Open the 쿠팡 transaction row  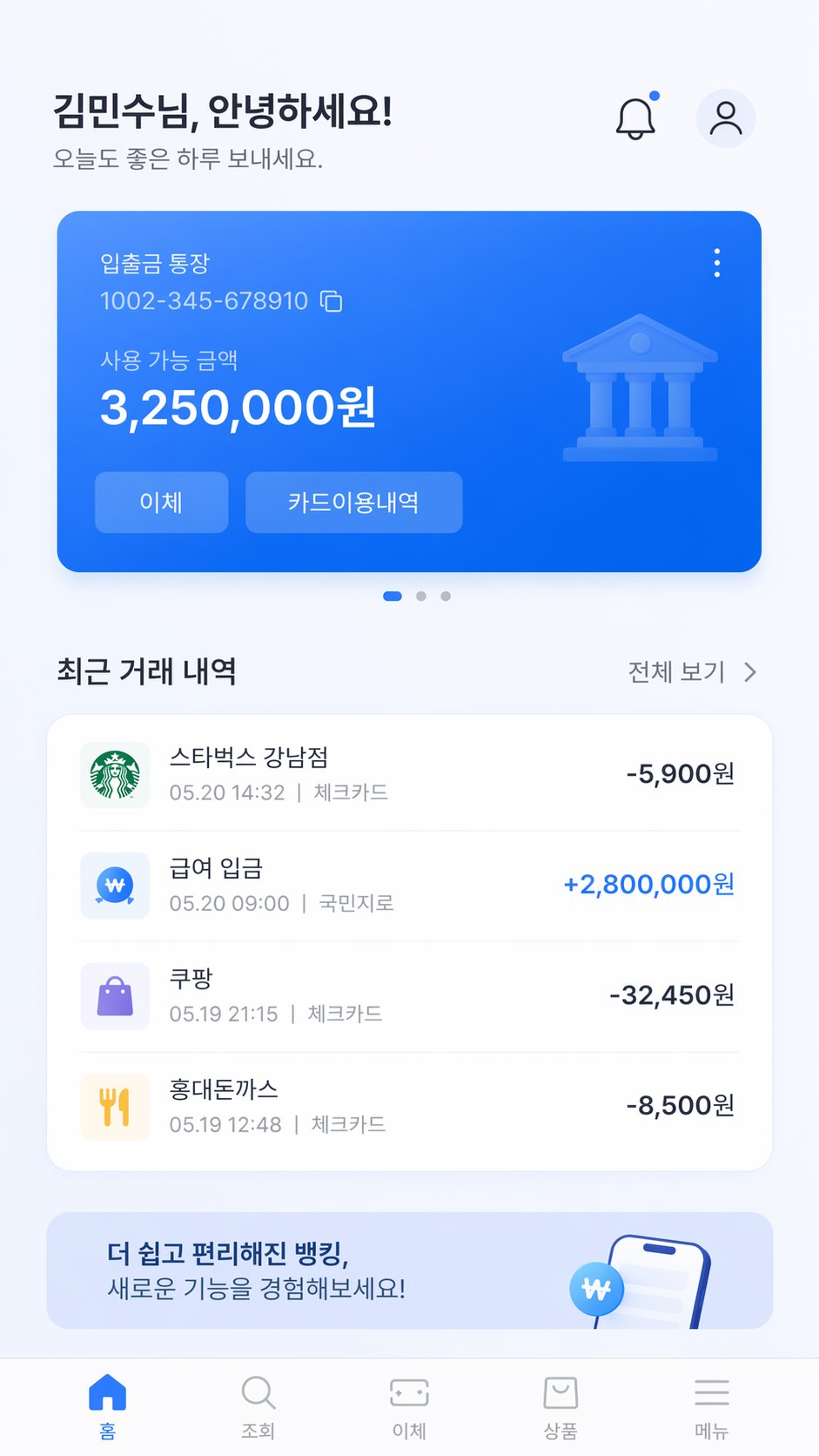coord(409,995)
